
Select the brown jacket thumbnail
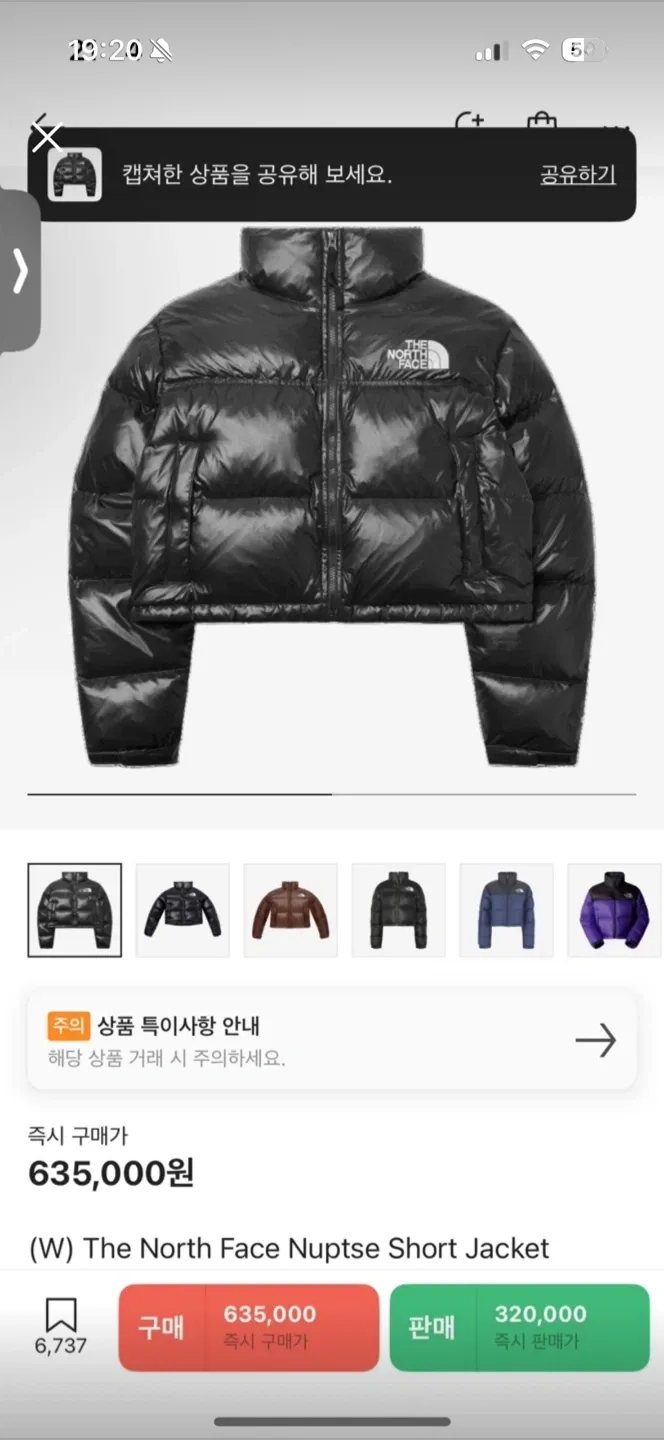click(290, 910)
